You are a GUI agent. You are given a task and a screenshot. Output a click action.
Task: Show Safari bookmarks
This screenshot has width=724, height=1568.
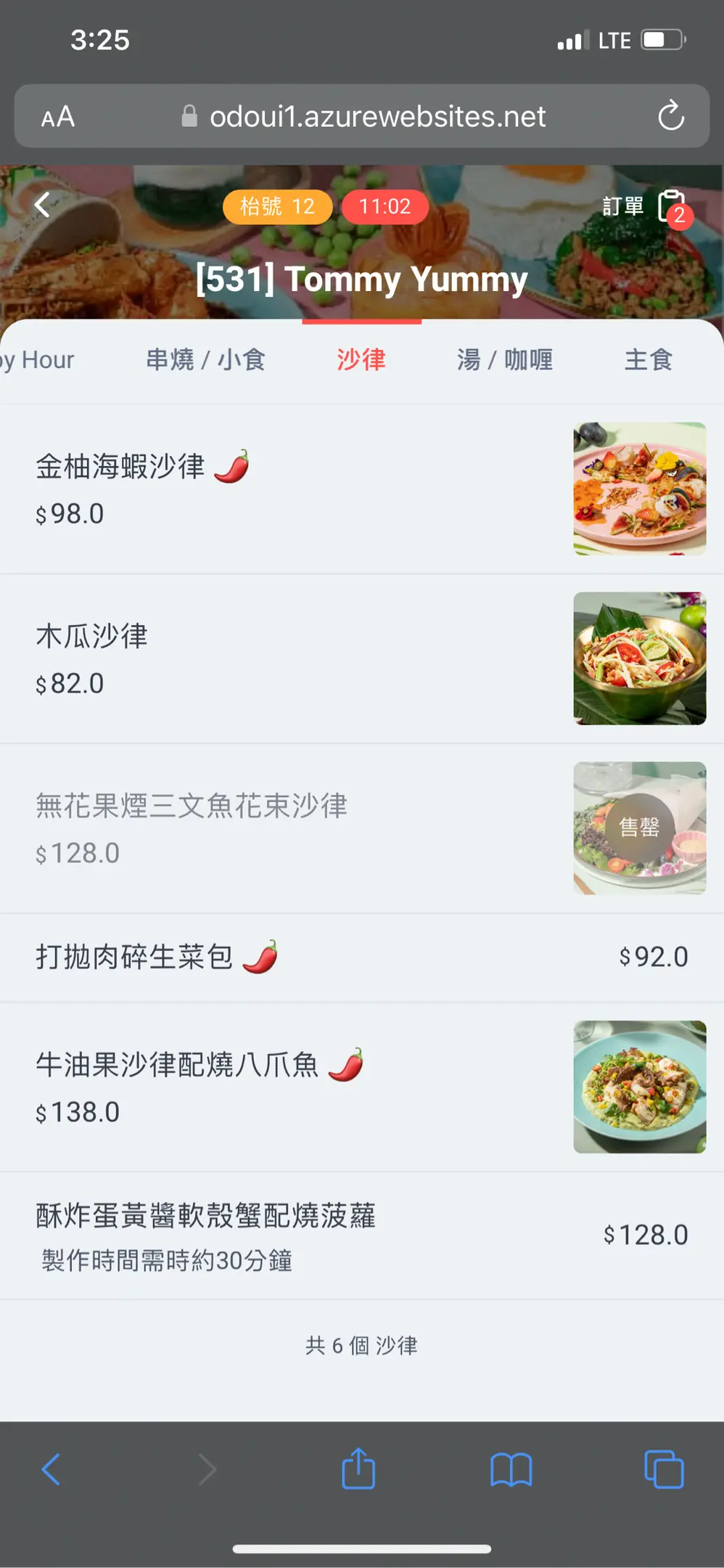click(x=511, y=1469)
